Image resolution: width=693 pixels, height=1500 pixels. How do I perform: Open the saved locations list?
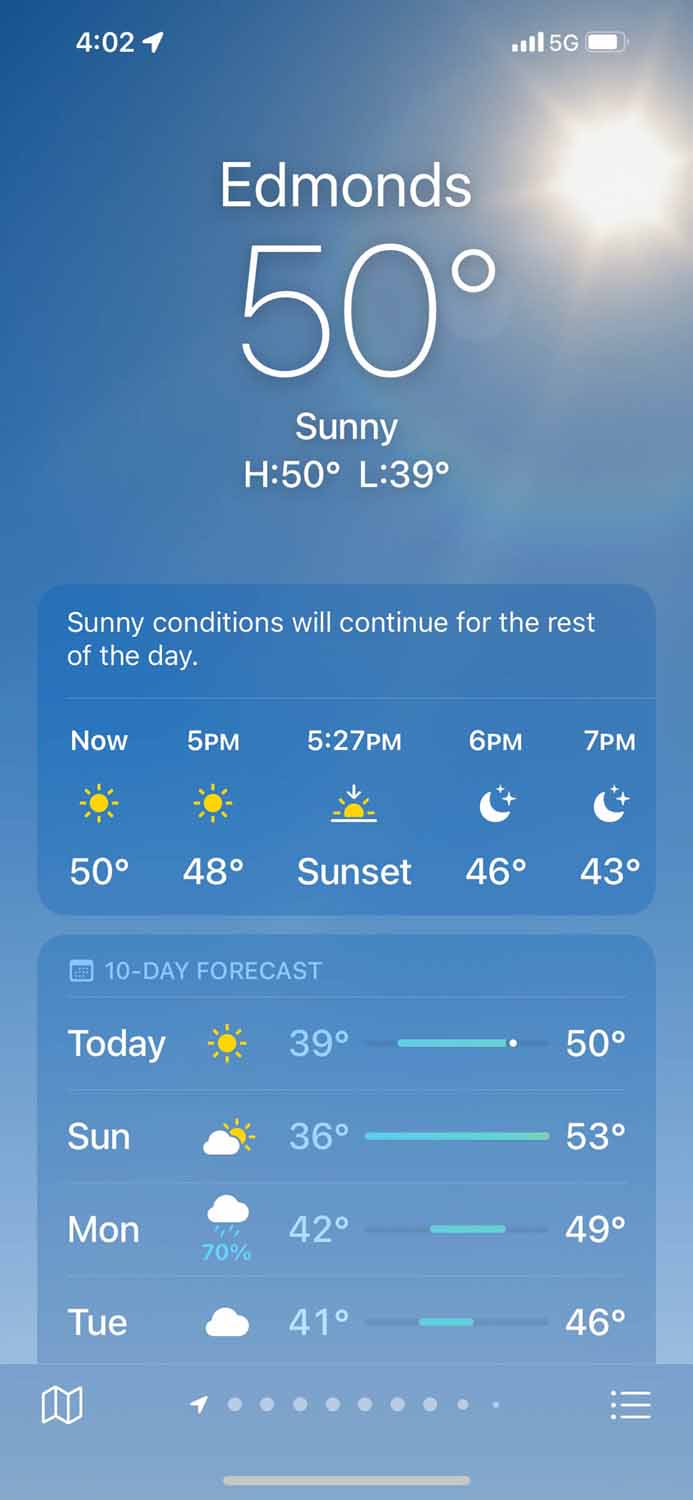(630, 1405)
